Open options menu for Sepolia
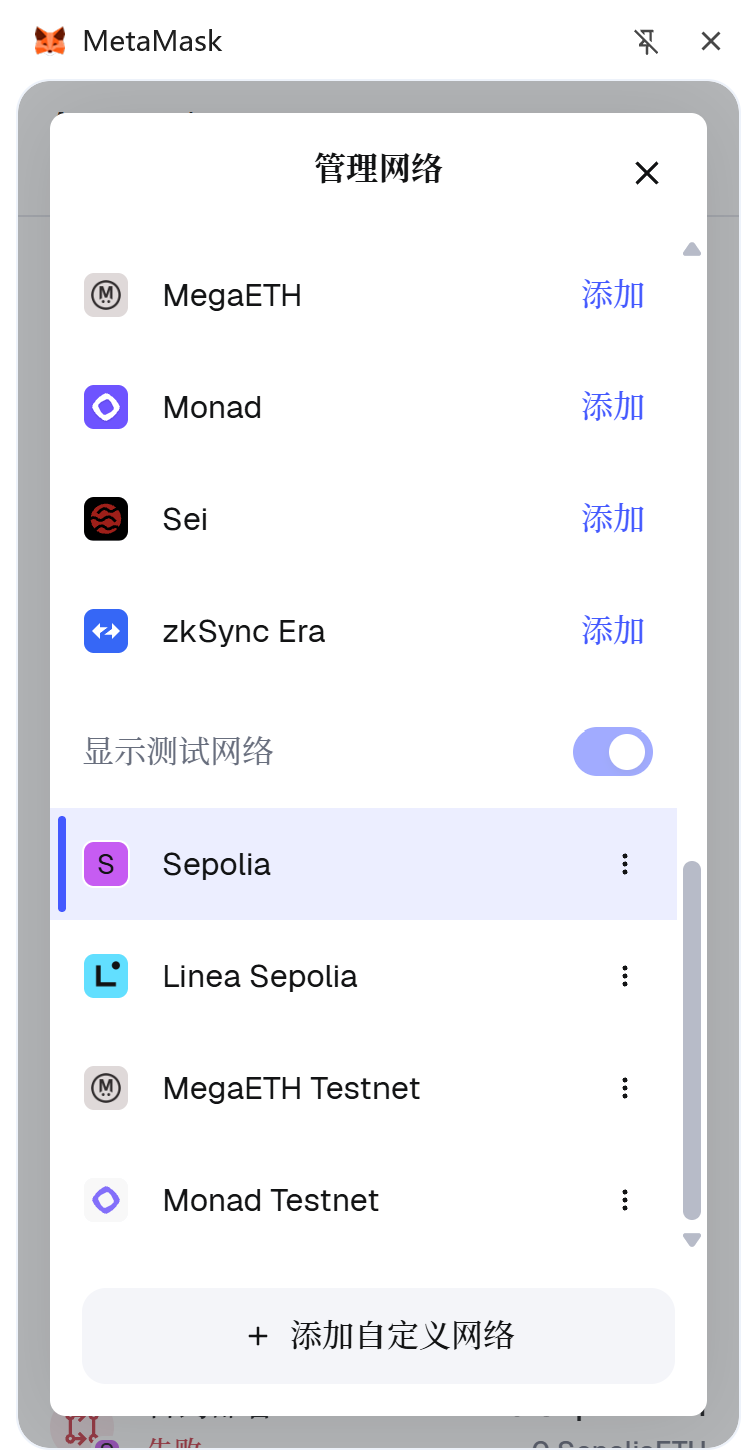 point(625,864)
